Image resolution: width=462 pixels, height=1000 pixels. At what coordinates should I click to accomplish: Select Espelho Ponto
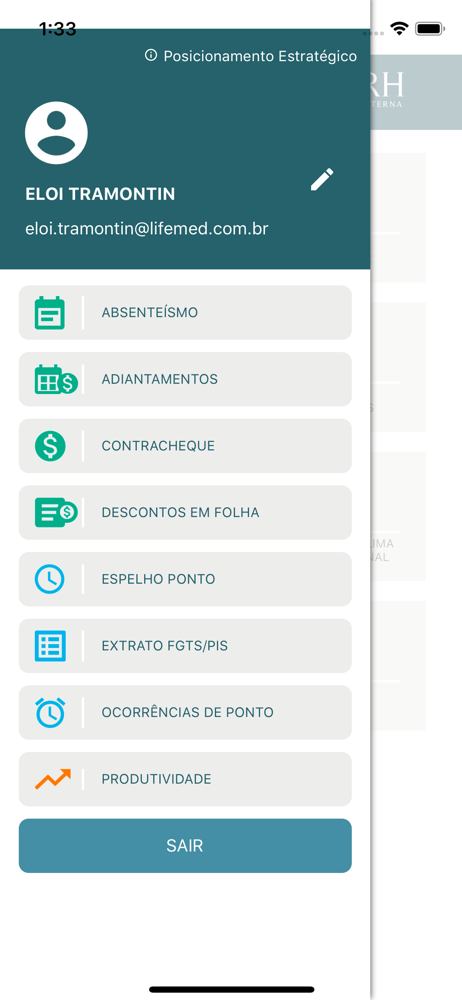point(185,579)
